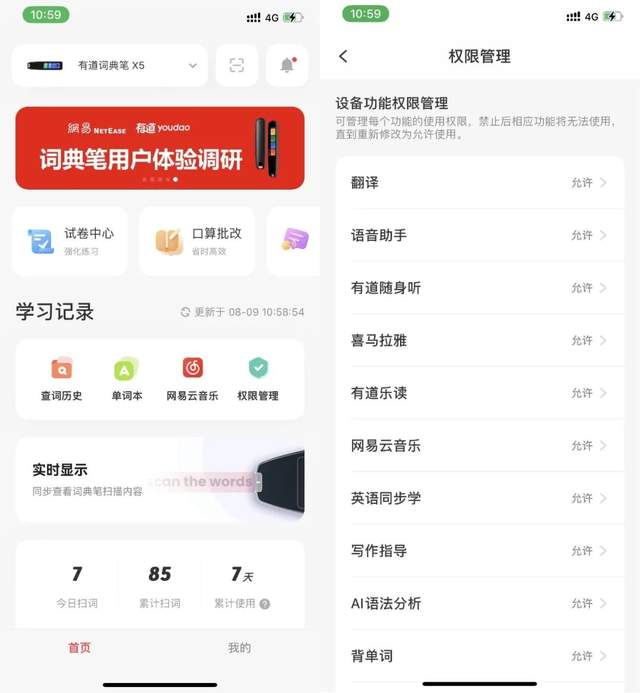Switch to the 我的 tab
Viewport: 640px width, 693px height.
240,648
